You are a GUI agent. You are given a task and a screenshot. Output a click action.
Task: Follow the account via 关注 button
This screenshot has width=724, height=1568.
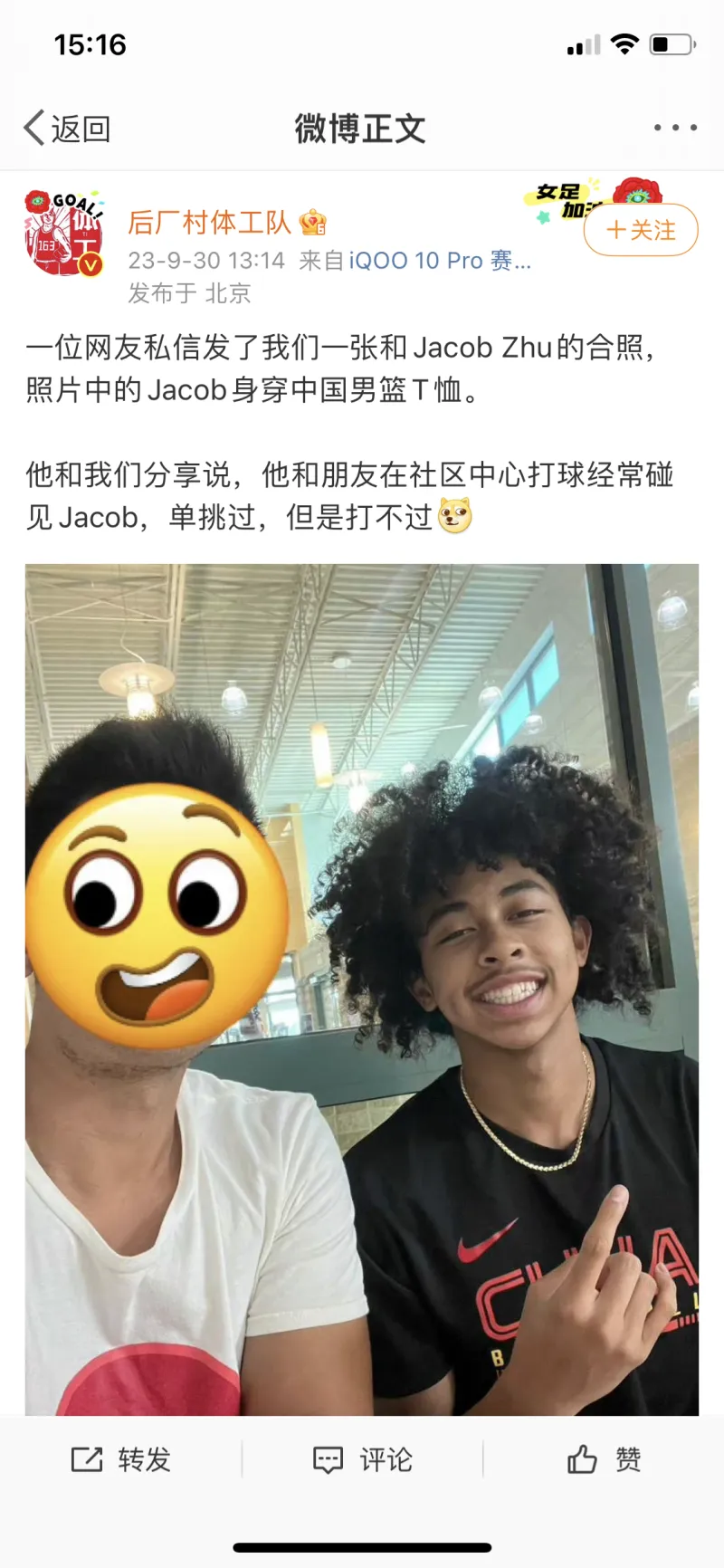tap(641, 230)
